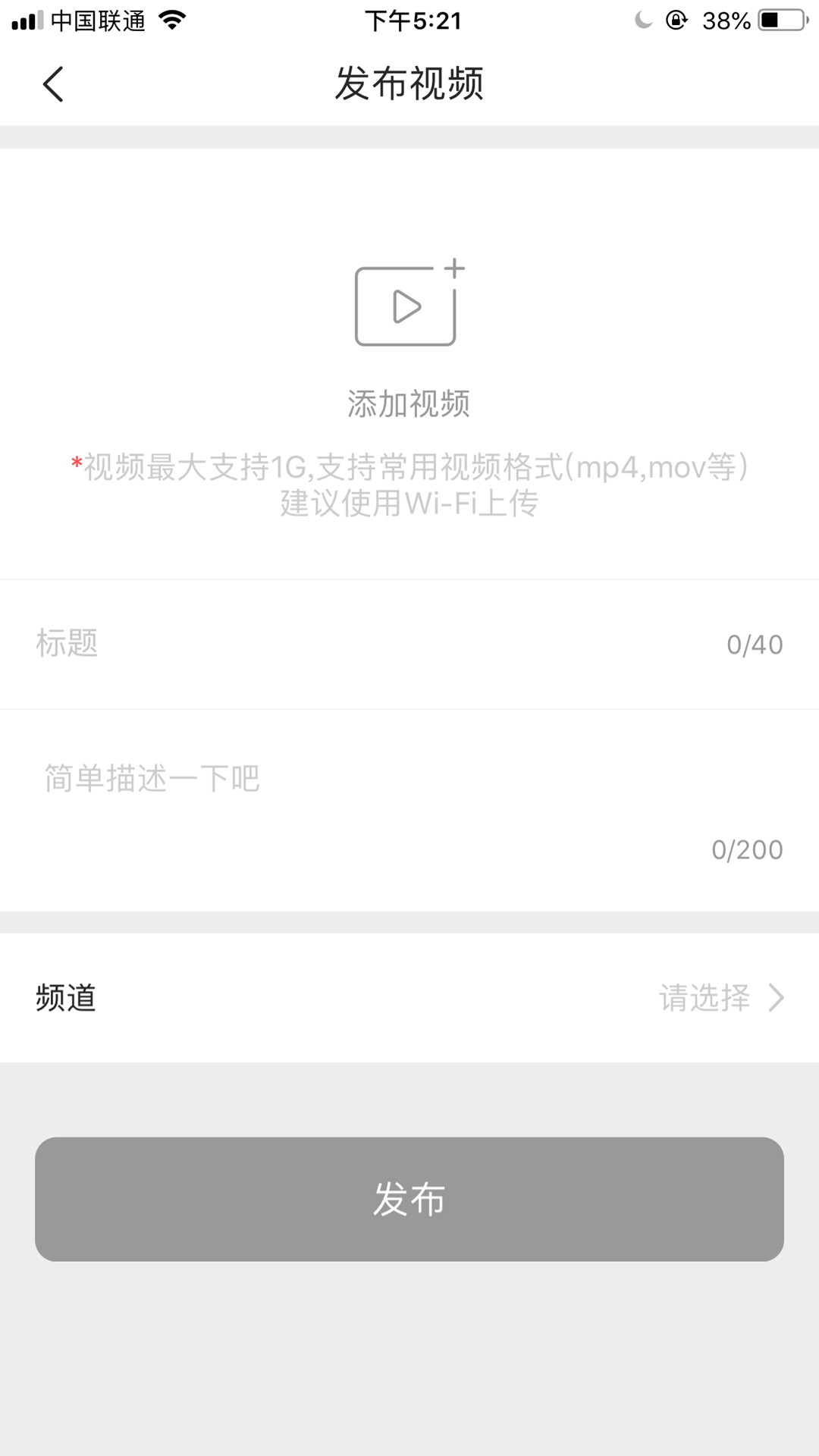The height and width of the screenshot is (1456, 819).
Task: Tap the 0/200 character counter
Action: pos(748,848)
